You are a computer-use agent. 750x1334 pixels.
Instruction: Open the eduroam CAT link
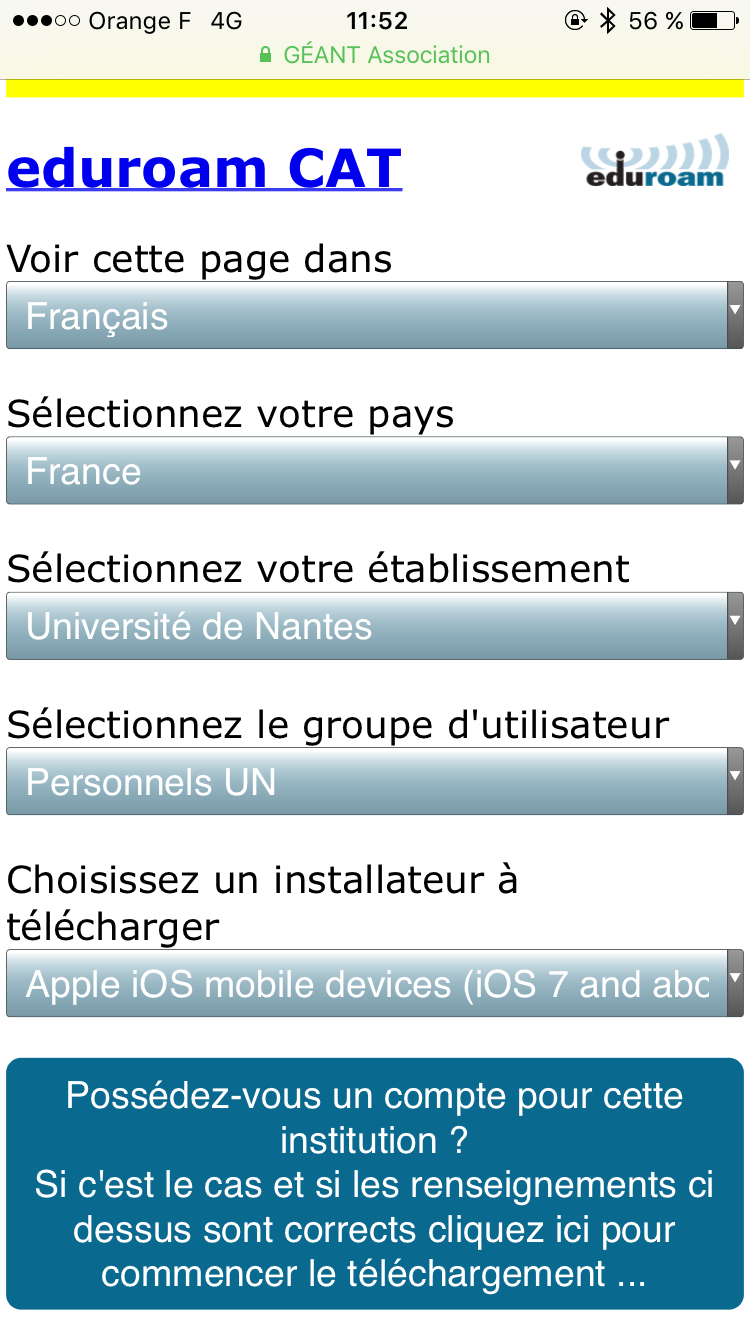point(203,168)
